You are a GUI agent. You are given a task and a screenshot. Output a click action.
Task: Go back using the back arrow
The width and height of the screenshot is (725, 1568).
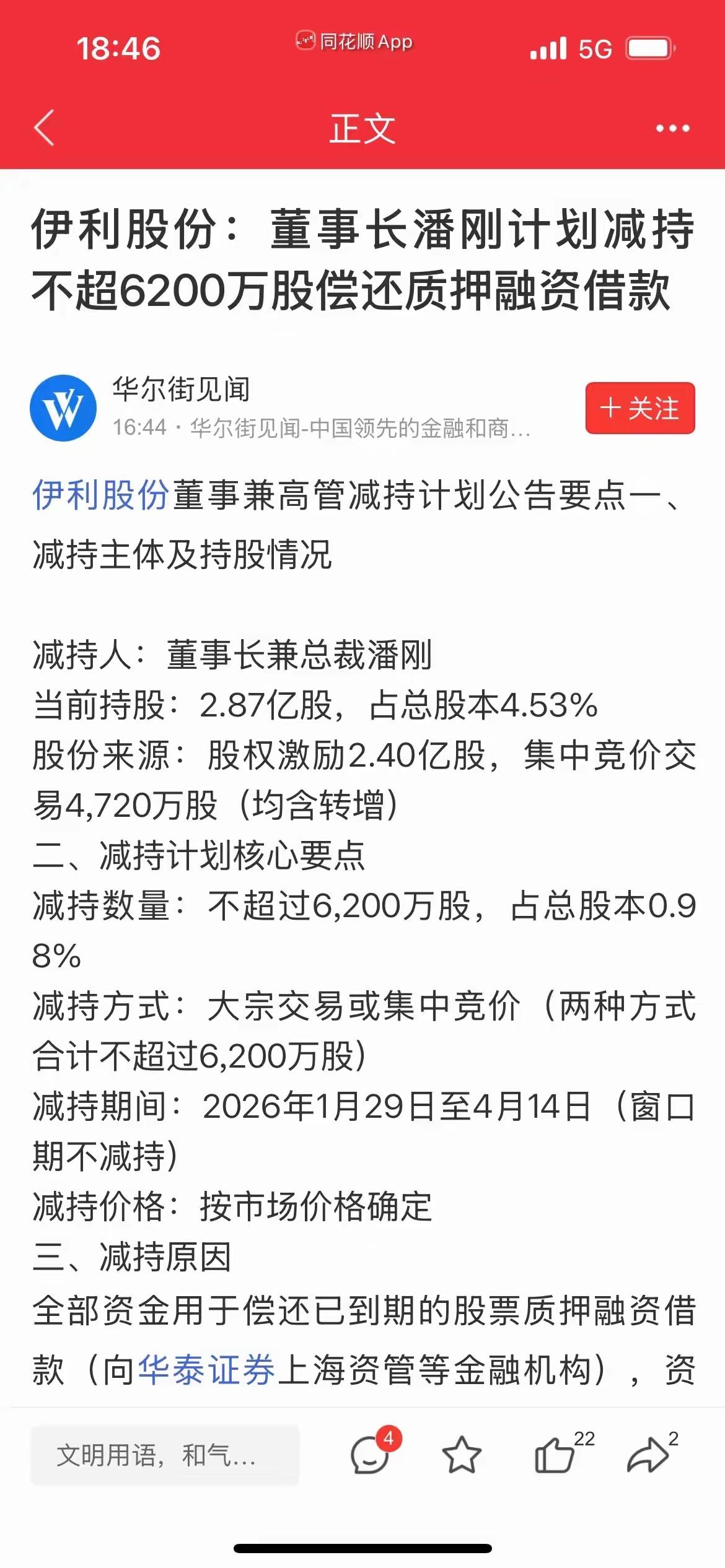coord(42,126)
